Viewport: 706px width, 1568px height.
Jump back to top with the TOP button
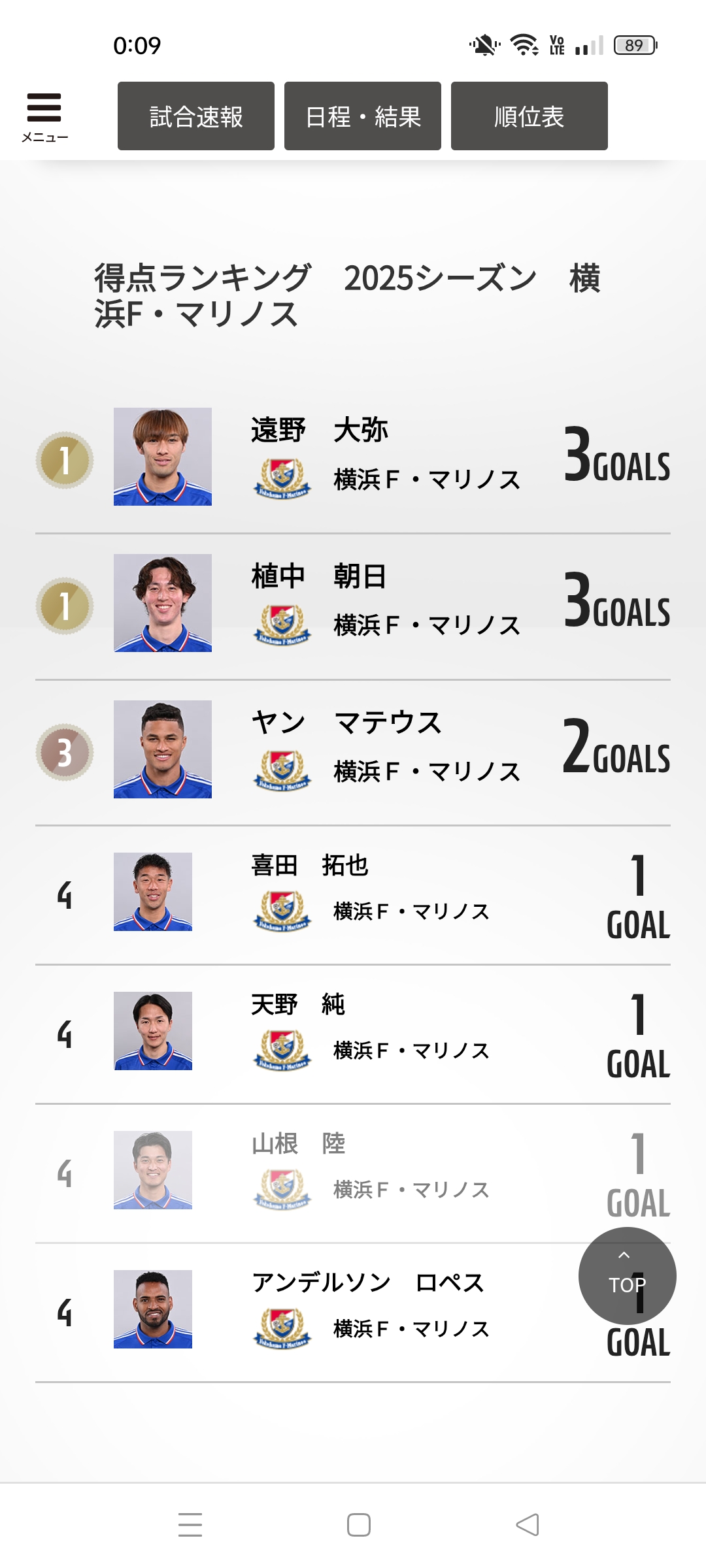coord(627,1276)
